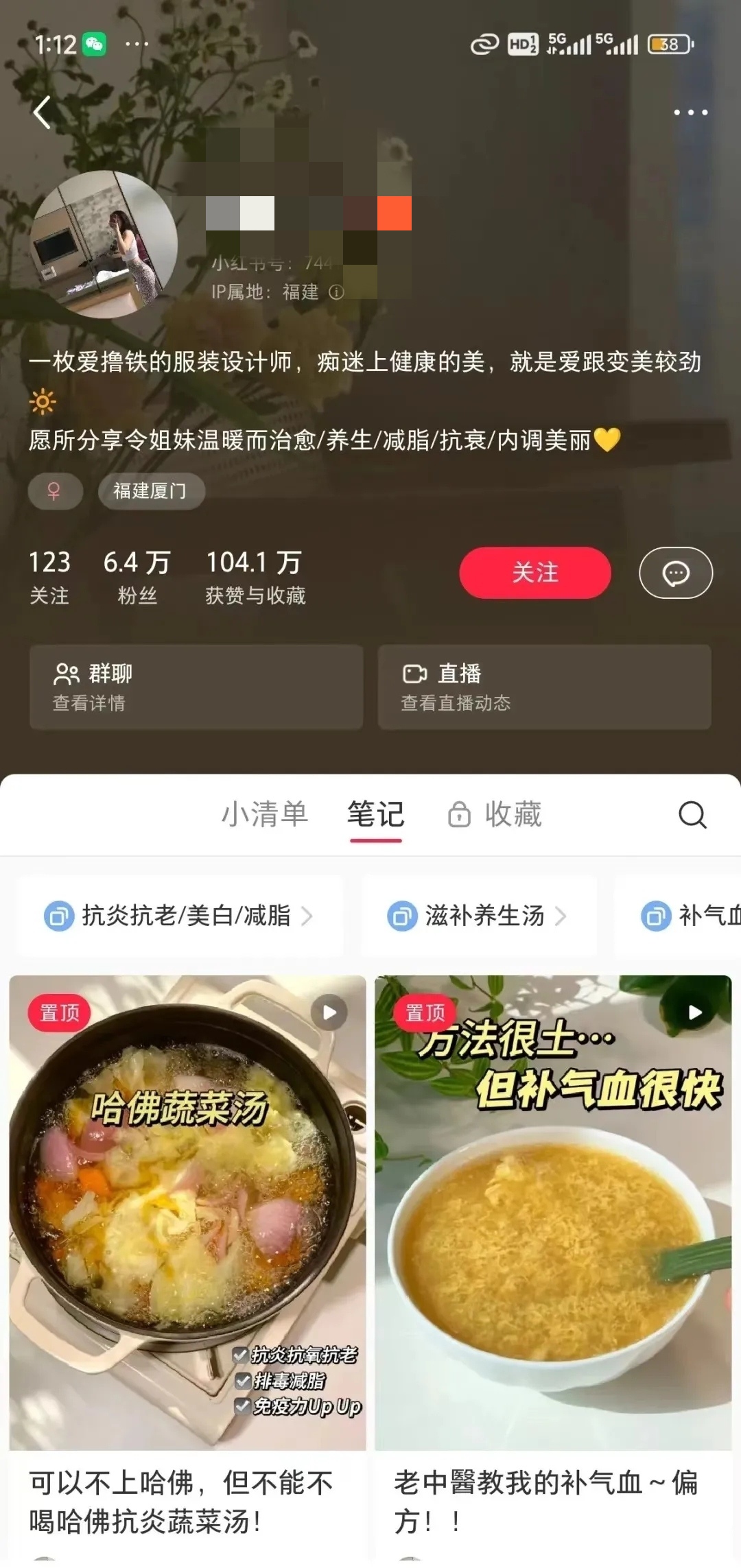741x1568 pixels.
Task: Tap the back arrow to exit profile
Action: click(x=43, y=112)
